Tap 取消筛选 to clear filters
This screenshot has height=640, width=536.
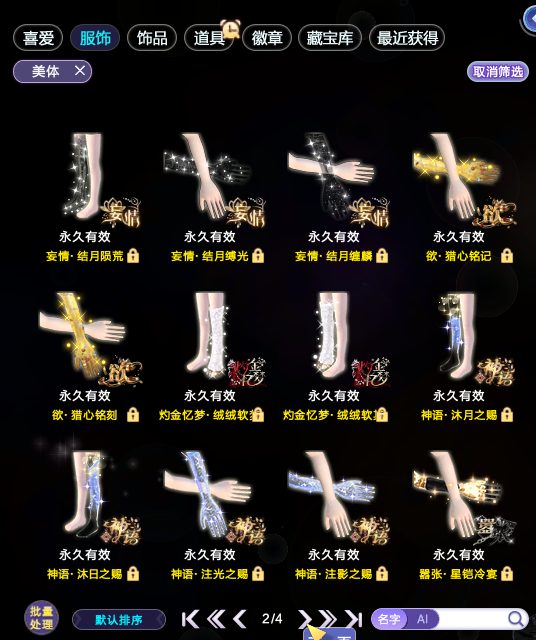[498, 72]
